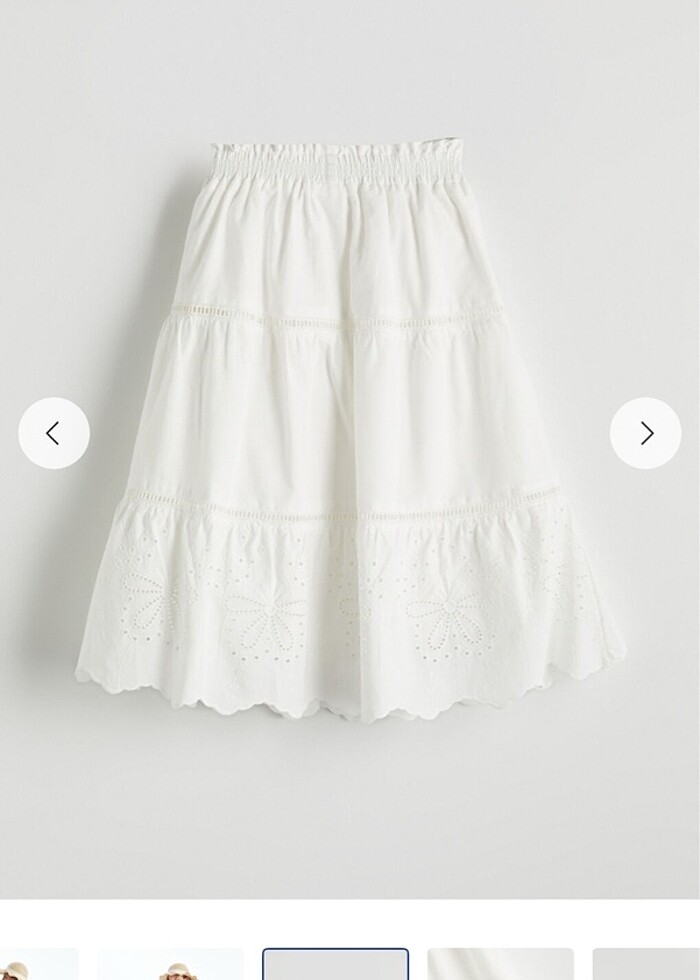The image size is (700, 980).
Task: Go to the previous product photo
Action: 54,433
